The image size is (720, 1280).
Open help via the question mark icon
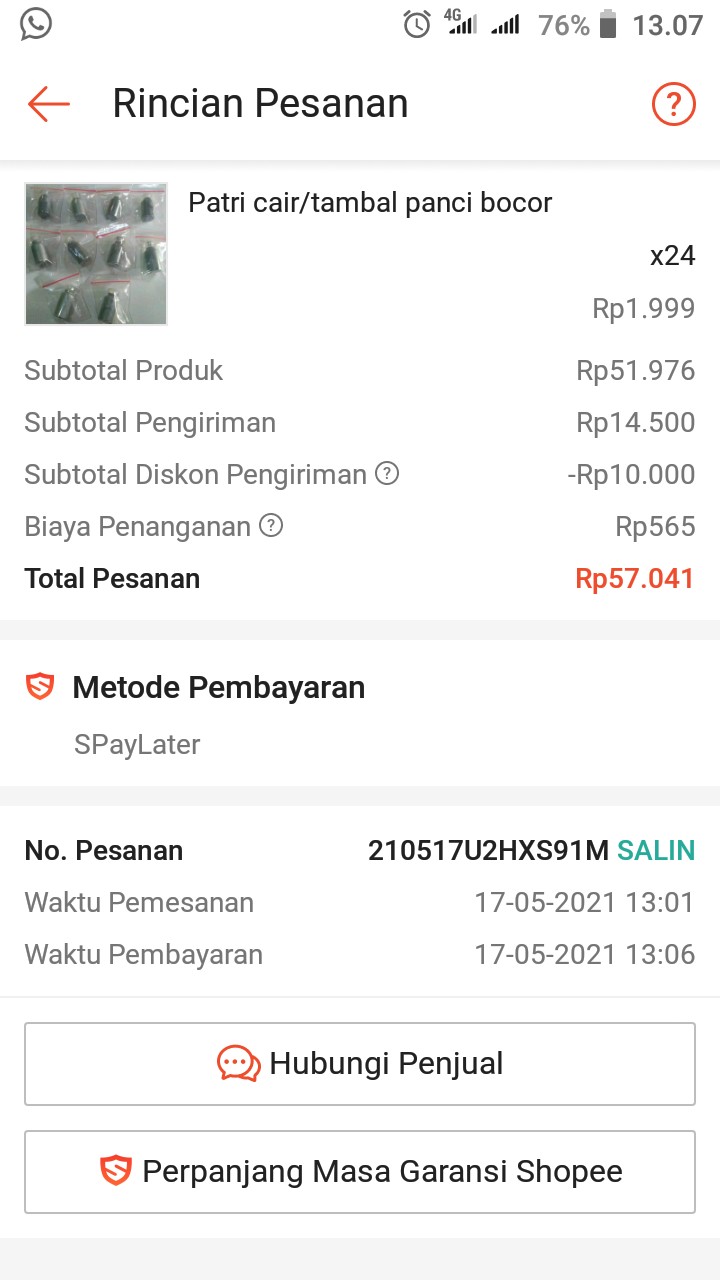[x=674, y=103]
